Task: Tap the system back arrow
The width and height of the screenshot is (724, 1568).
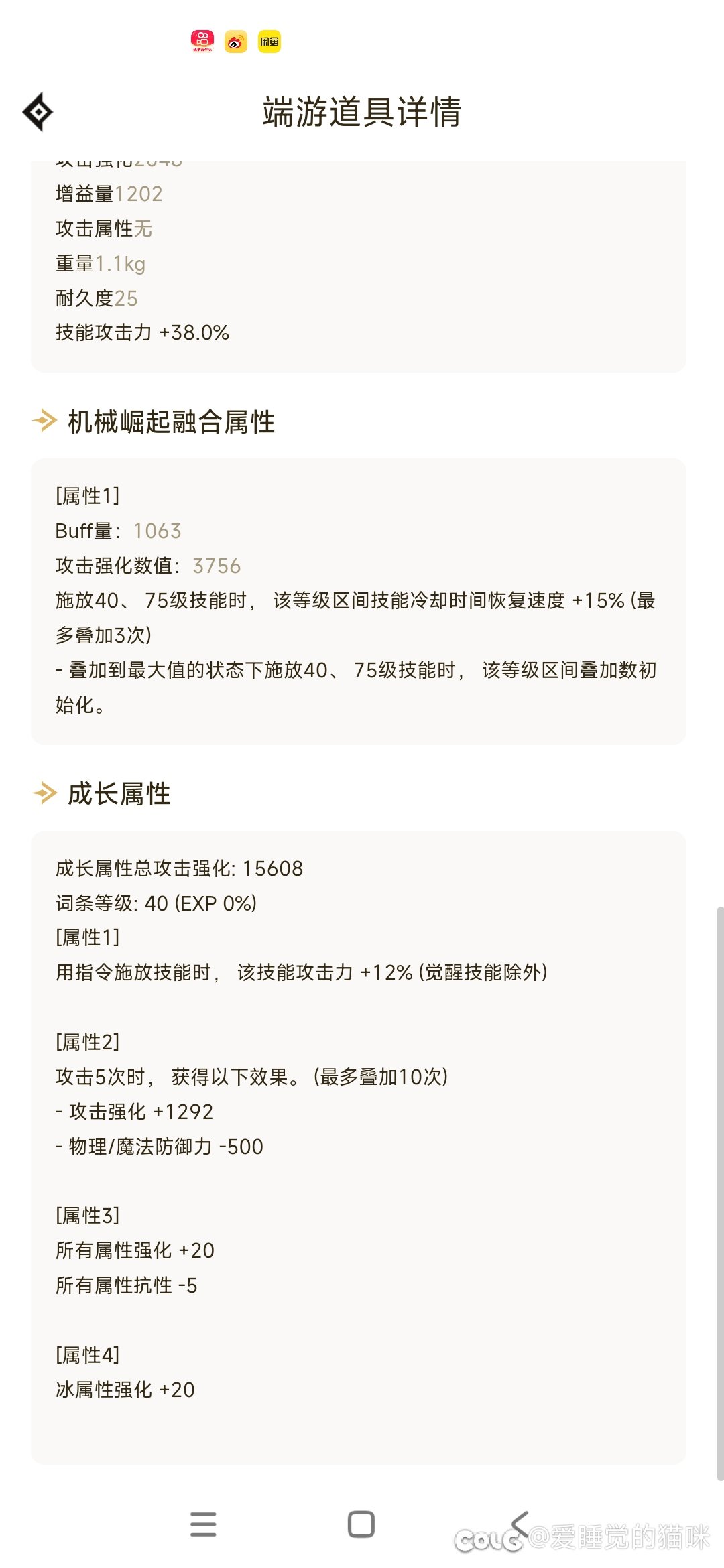Action: point(520,1524)
